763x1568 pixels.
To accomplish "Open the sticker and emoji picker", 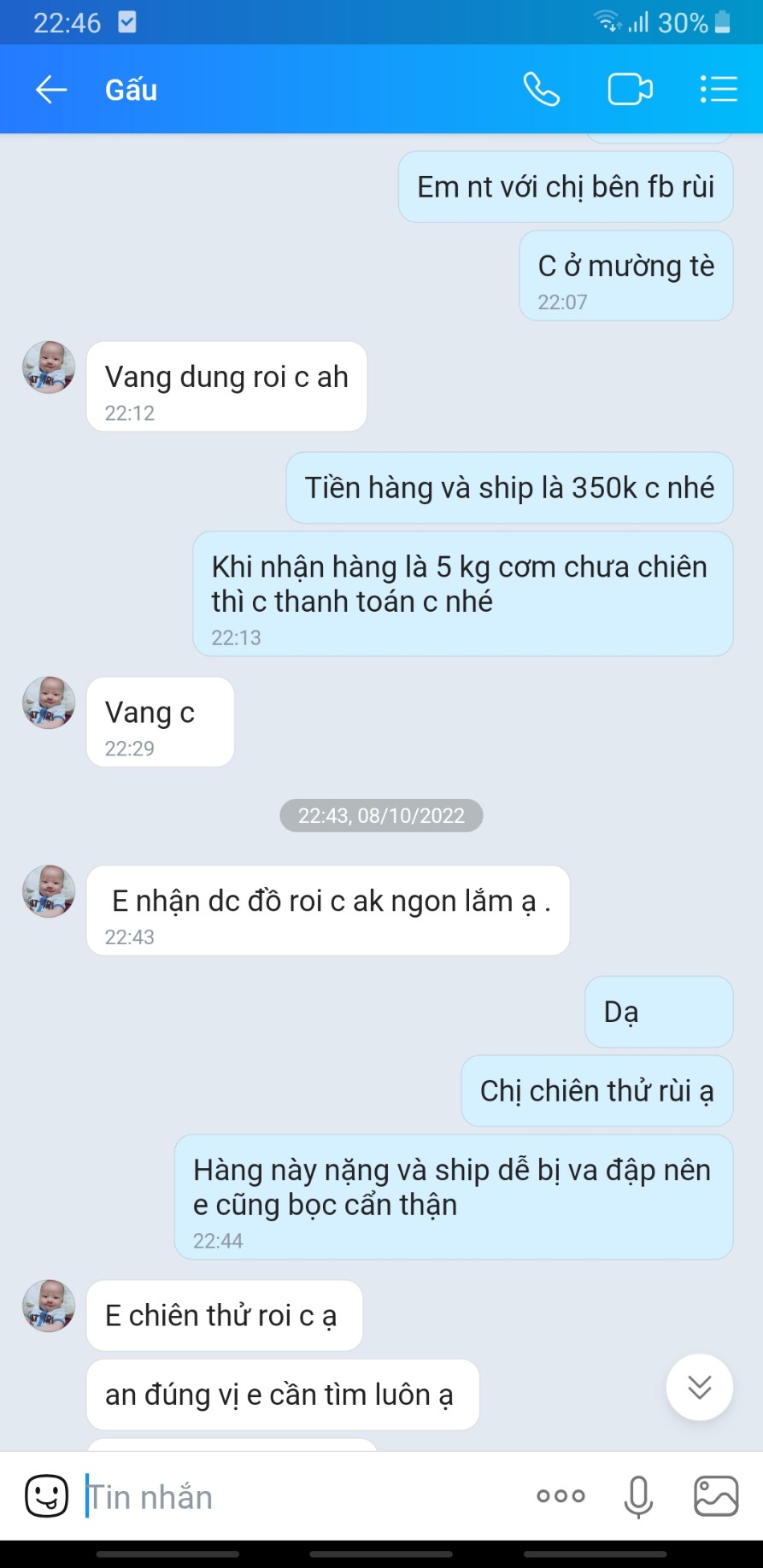I will click(47, 1496).
